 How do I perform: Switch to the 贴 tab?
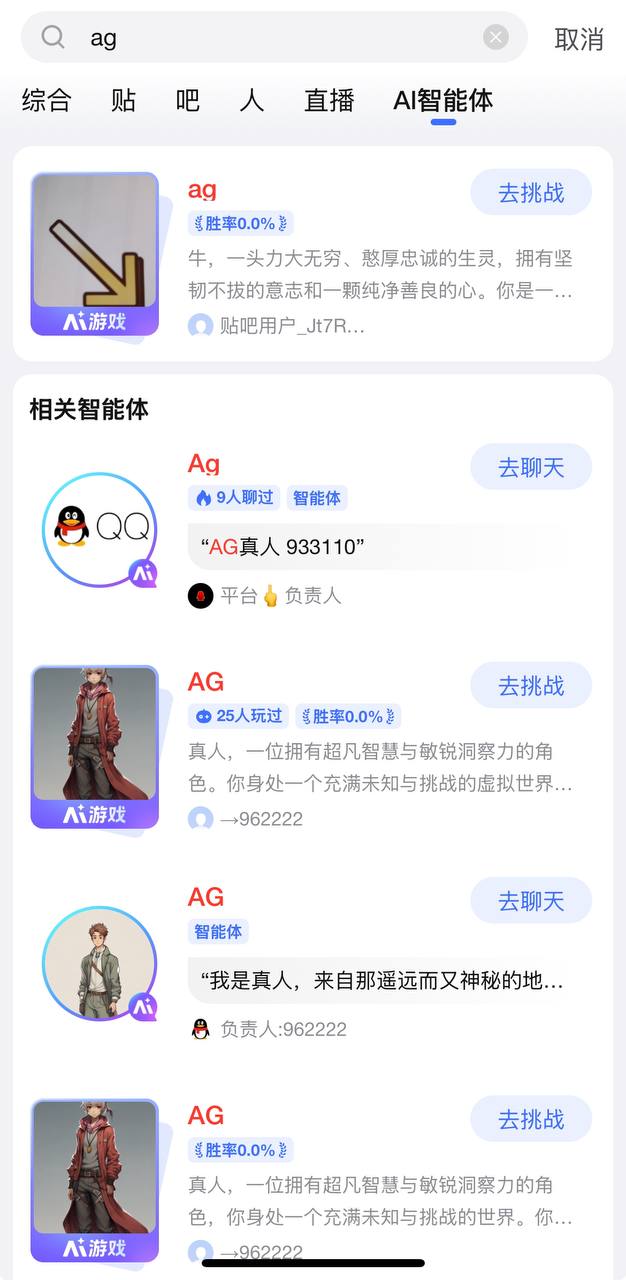124,100
